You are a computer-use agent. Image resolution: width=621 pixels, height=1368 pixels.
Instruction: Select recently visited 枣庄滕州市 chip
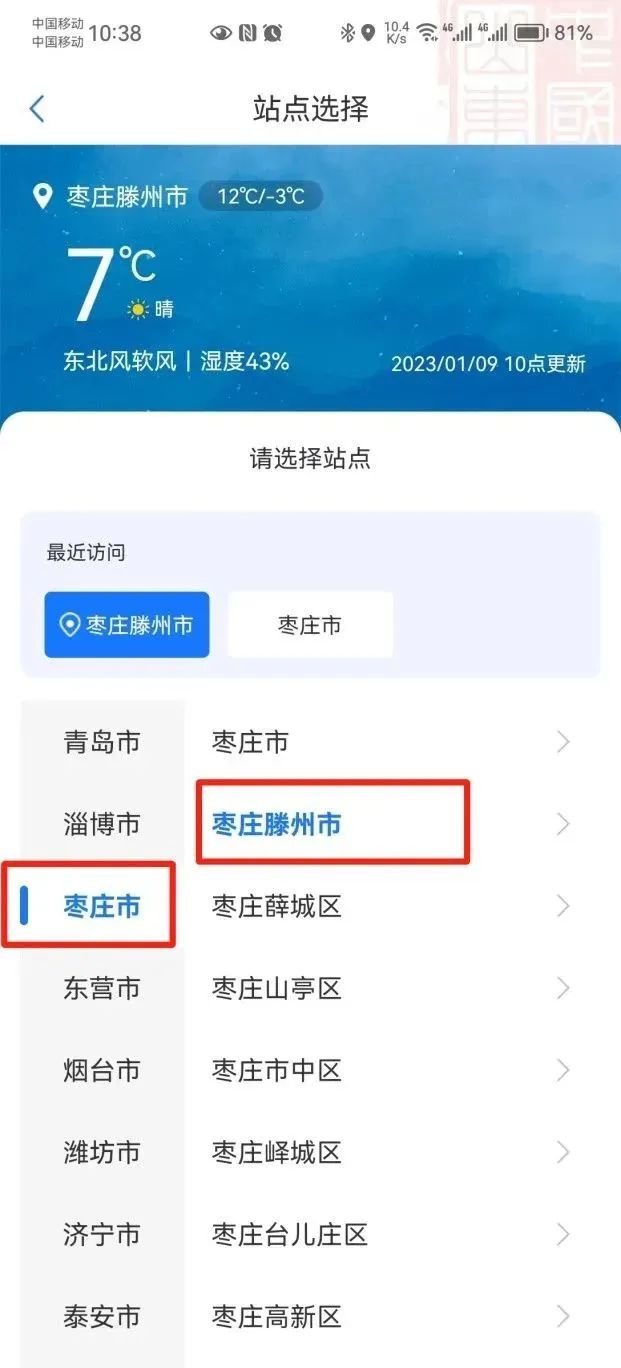[x=127, y=625]
